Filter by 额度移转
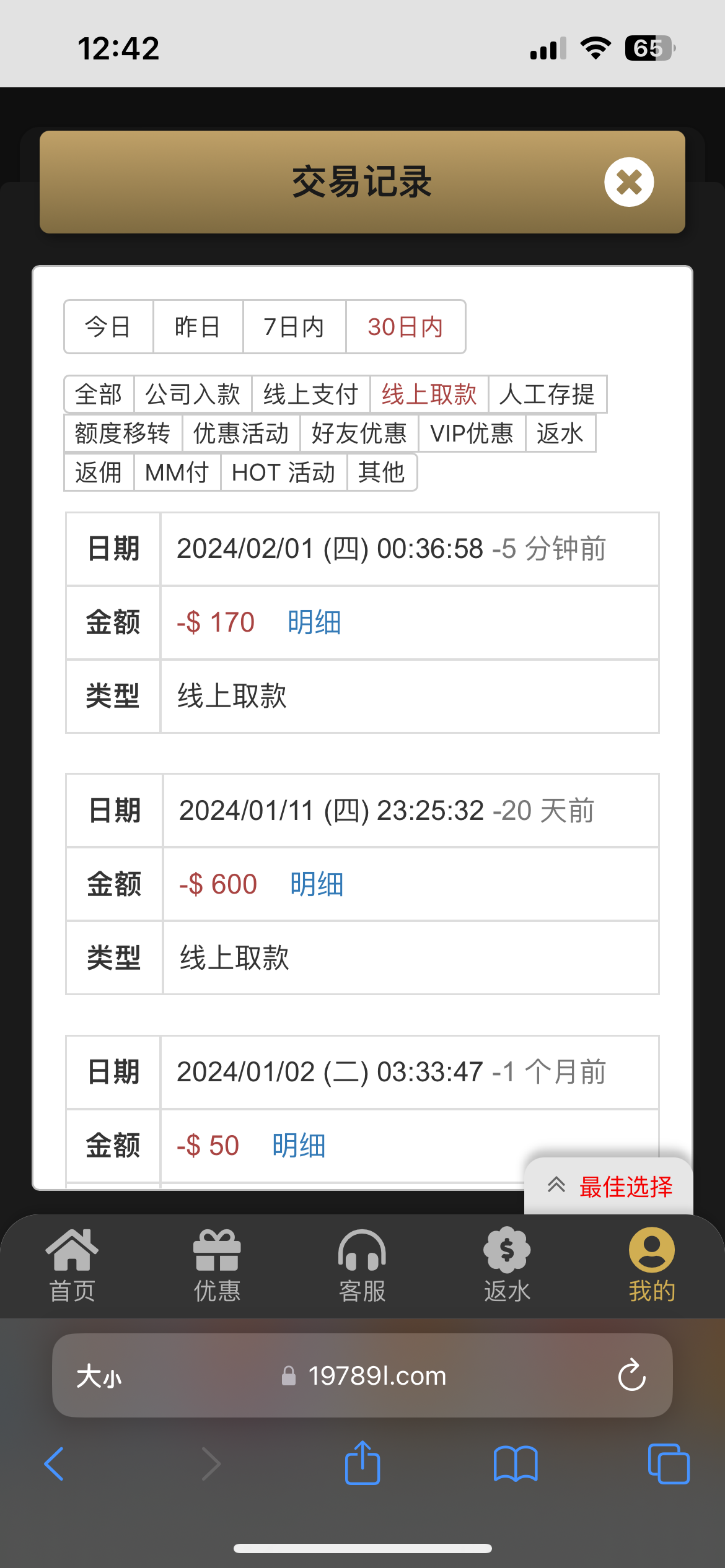 (123, 433)
